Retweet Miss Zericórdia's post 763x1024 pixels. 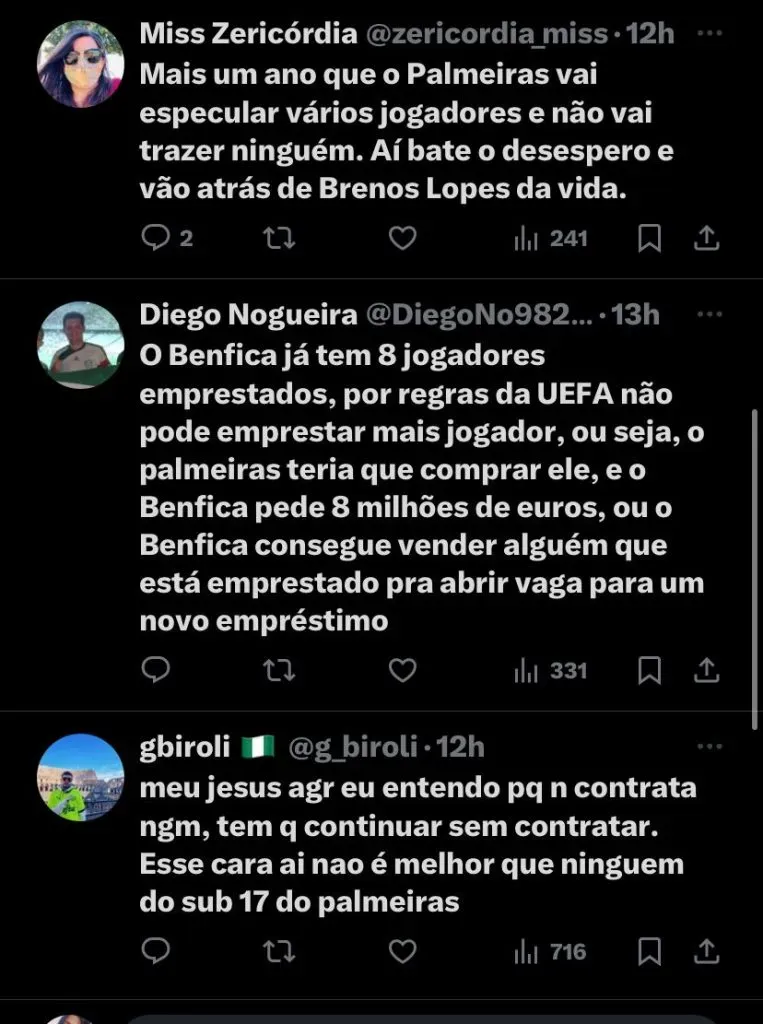point(279,238)
